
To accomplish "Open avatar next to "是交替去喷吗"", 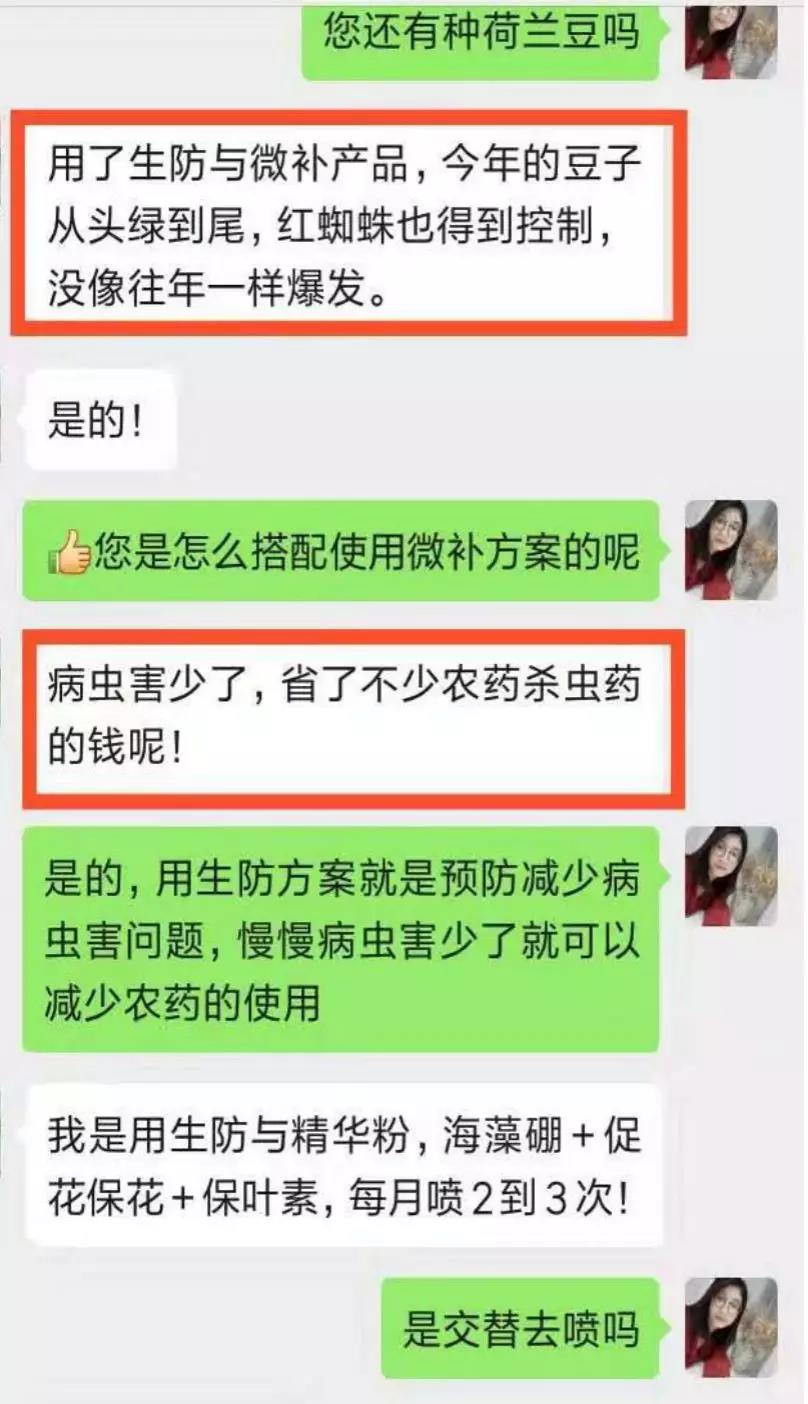I will click(x=730, y=1326).
